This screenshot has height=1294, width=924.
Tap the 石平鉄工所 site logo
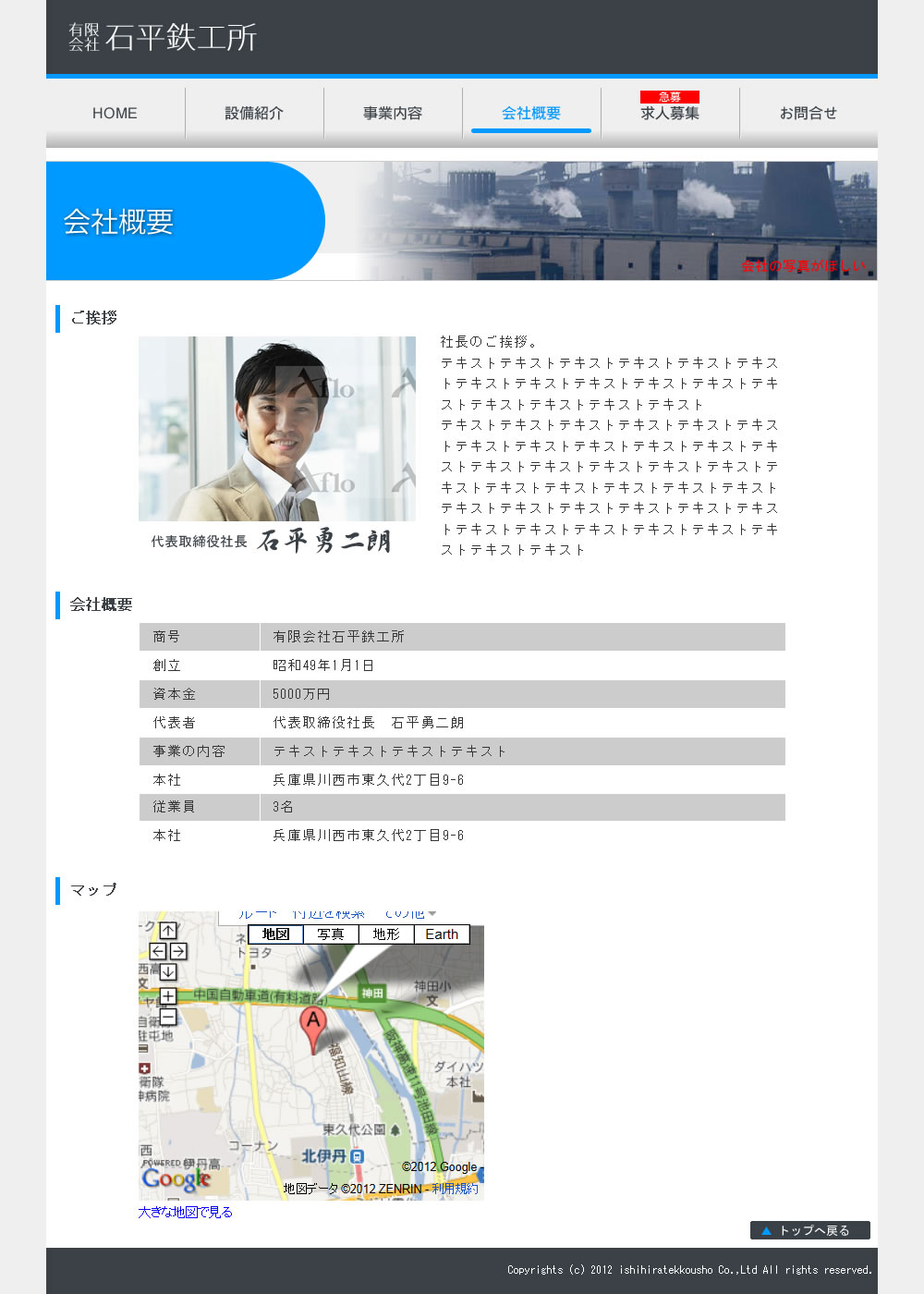[163, 37]
